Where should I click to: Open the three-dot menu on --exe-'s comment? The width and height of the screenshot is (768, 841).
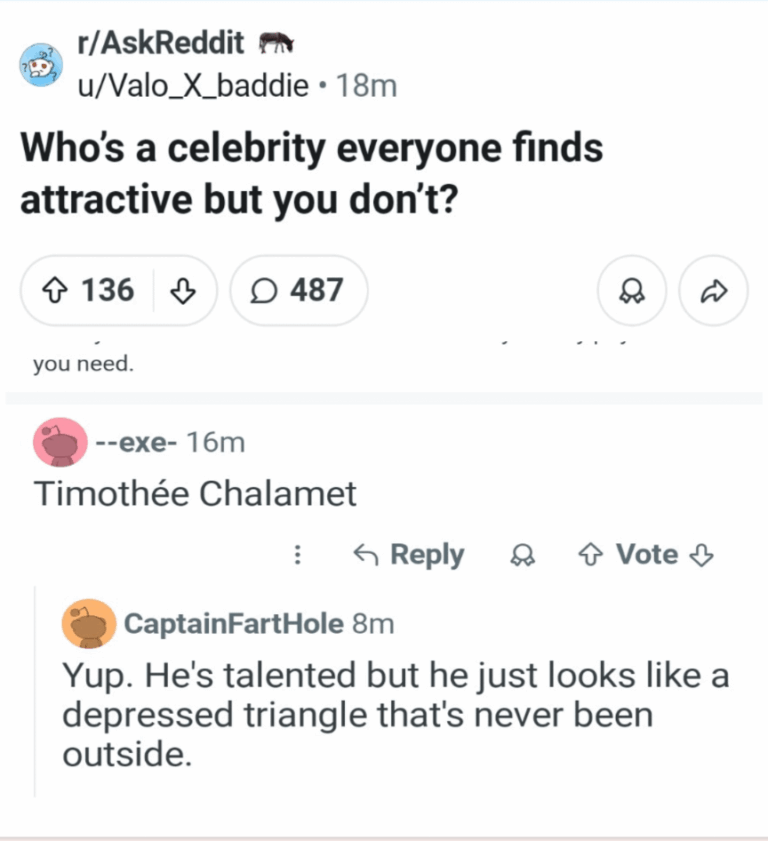297,555
